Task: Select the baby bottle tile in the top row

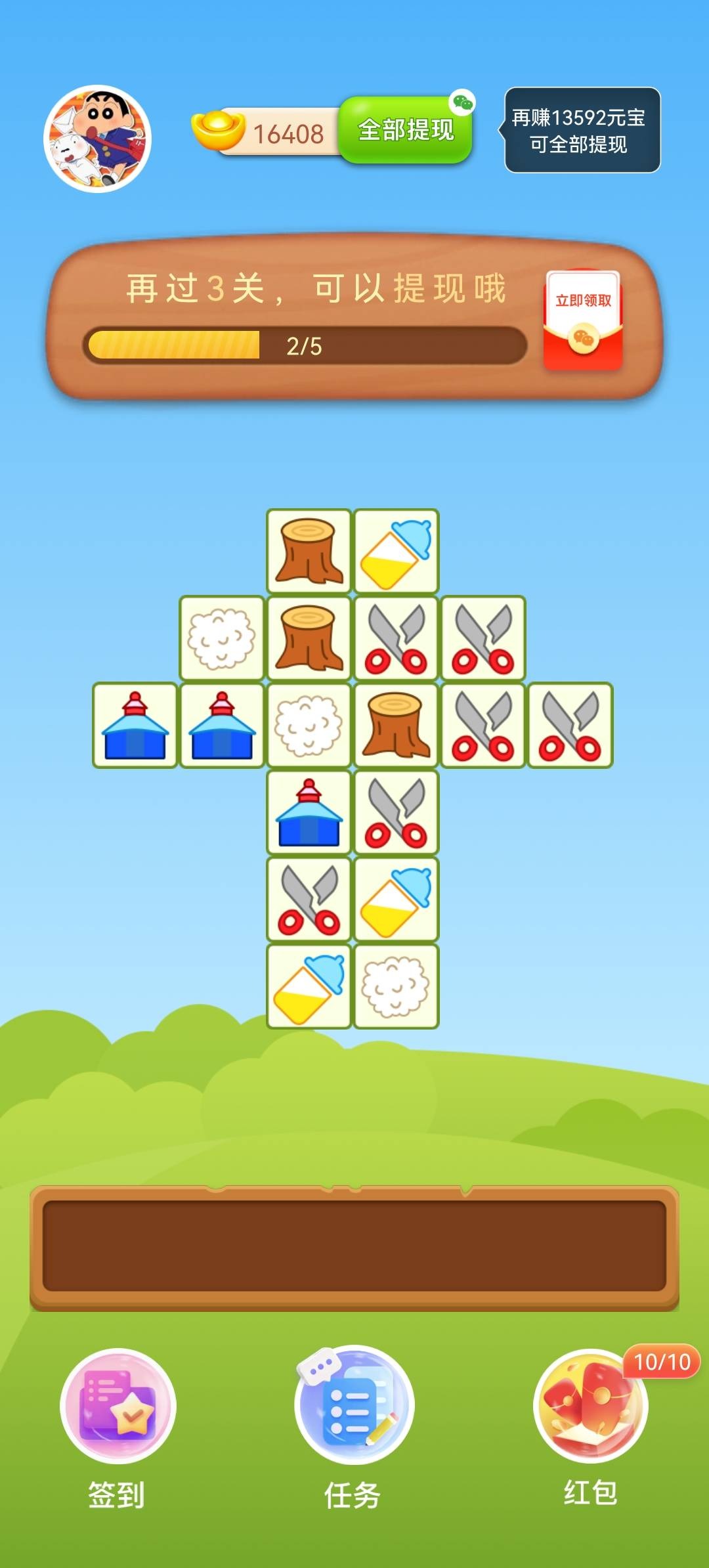Action: point(396,552)
